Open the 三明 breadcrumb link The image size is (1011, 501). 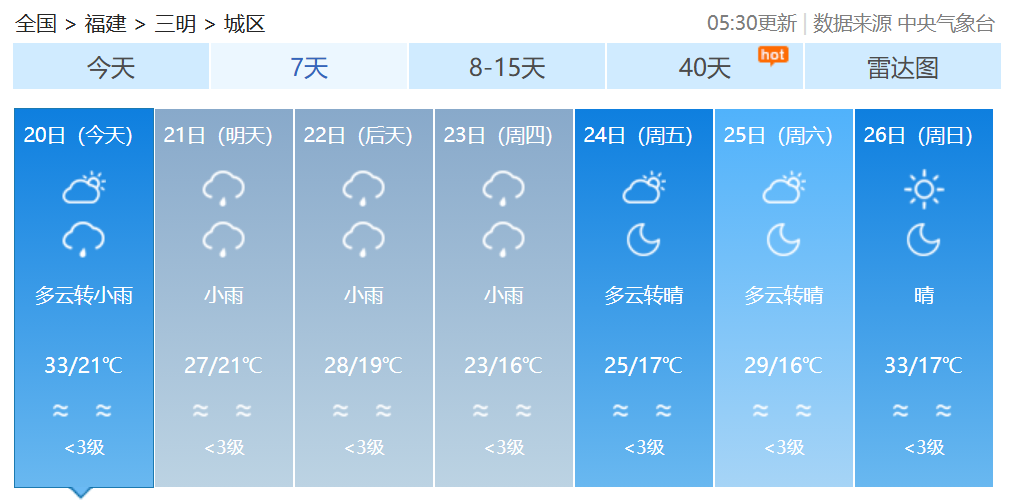tap(175, 24)
